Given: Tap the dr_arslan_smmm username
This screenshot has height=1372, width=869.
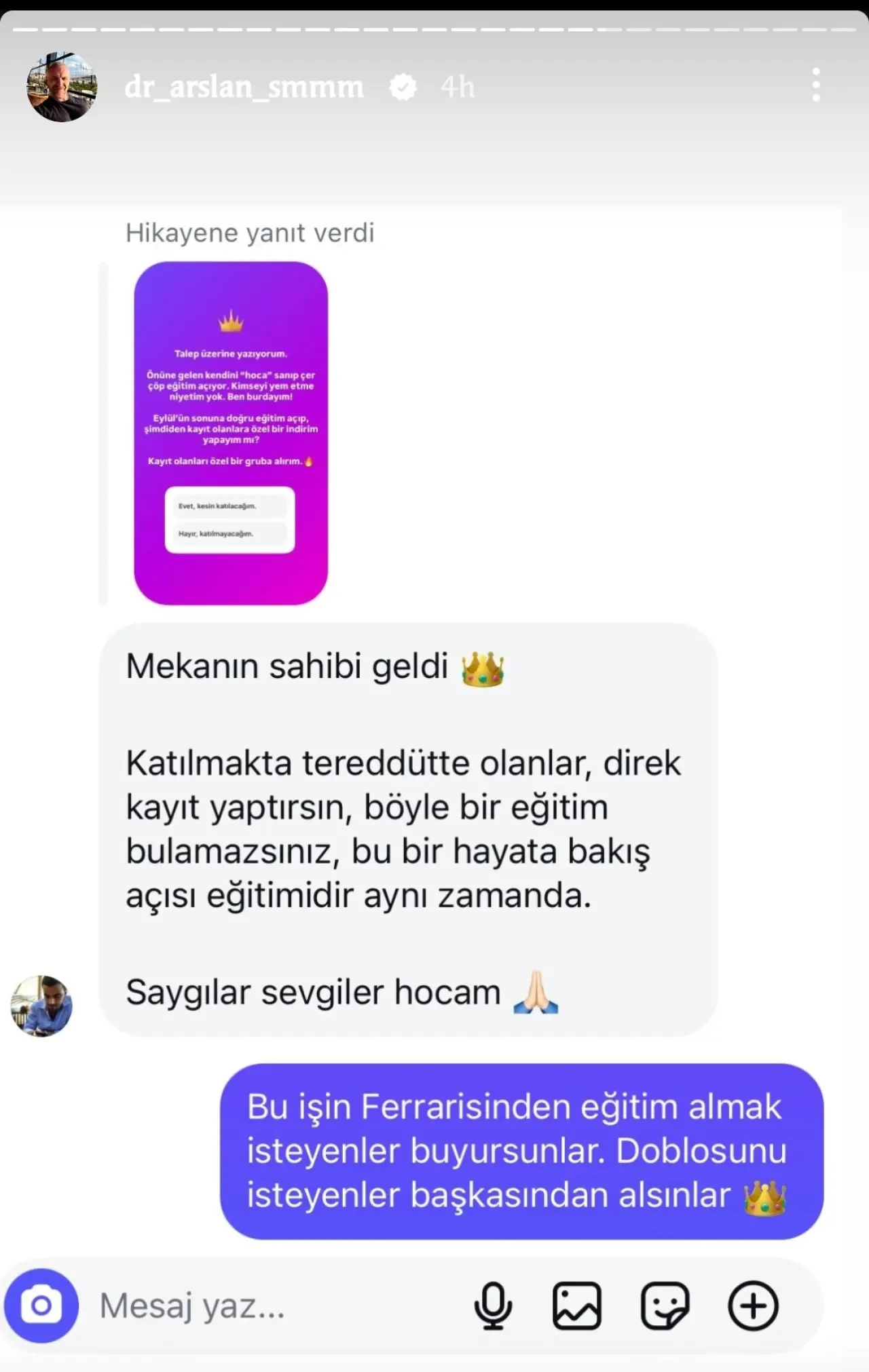Looking at the screenshot, I should point(244,87).
